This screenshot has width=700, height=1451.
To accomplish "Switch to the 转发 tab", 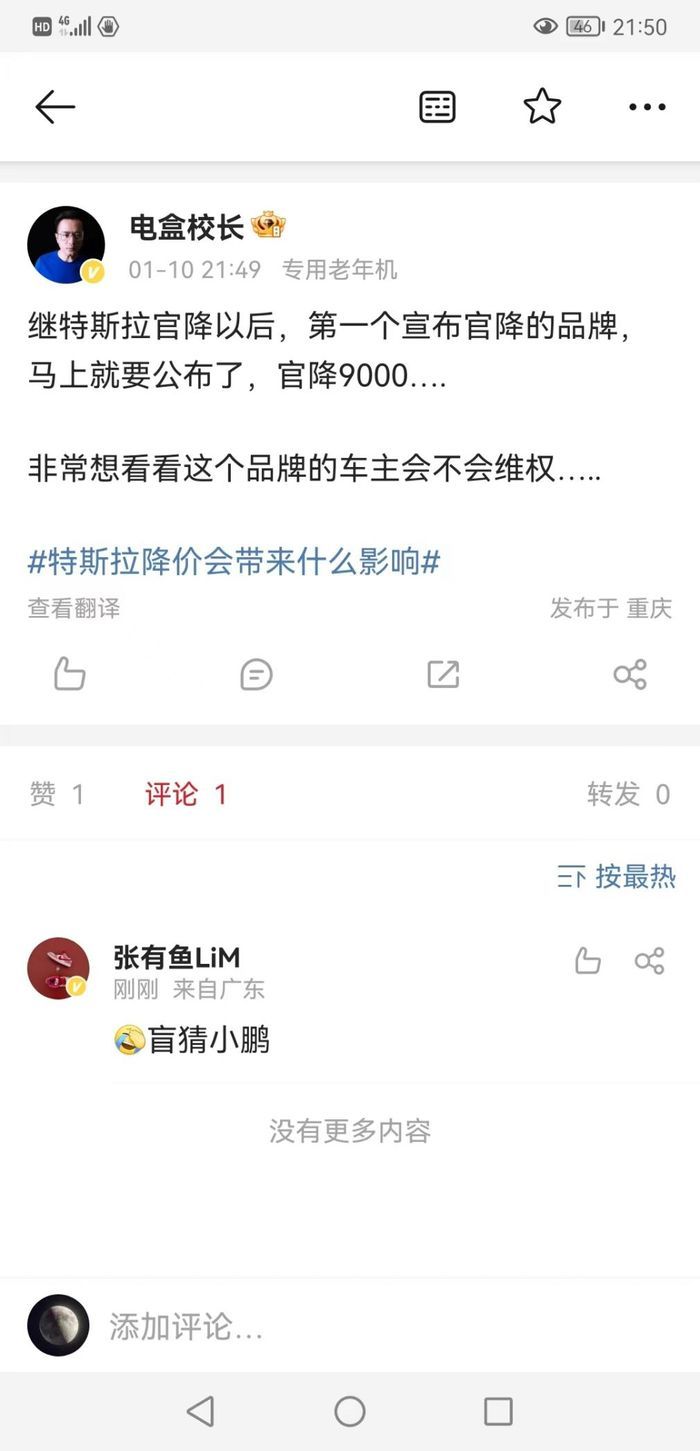I will [628, 794].
